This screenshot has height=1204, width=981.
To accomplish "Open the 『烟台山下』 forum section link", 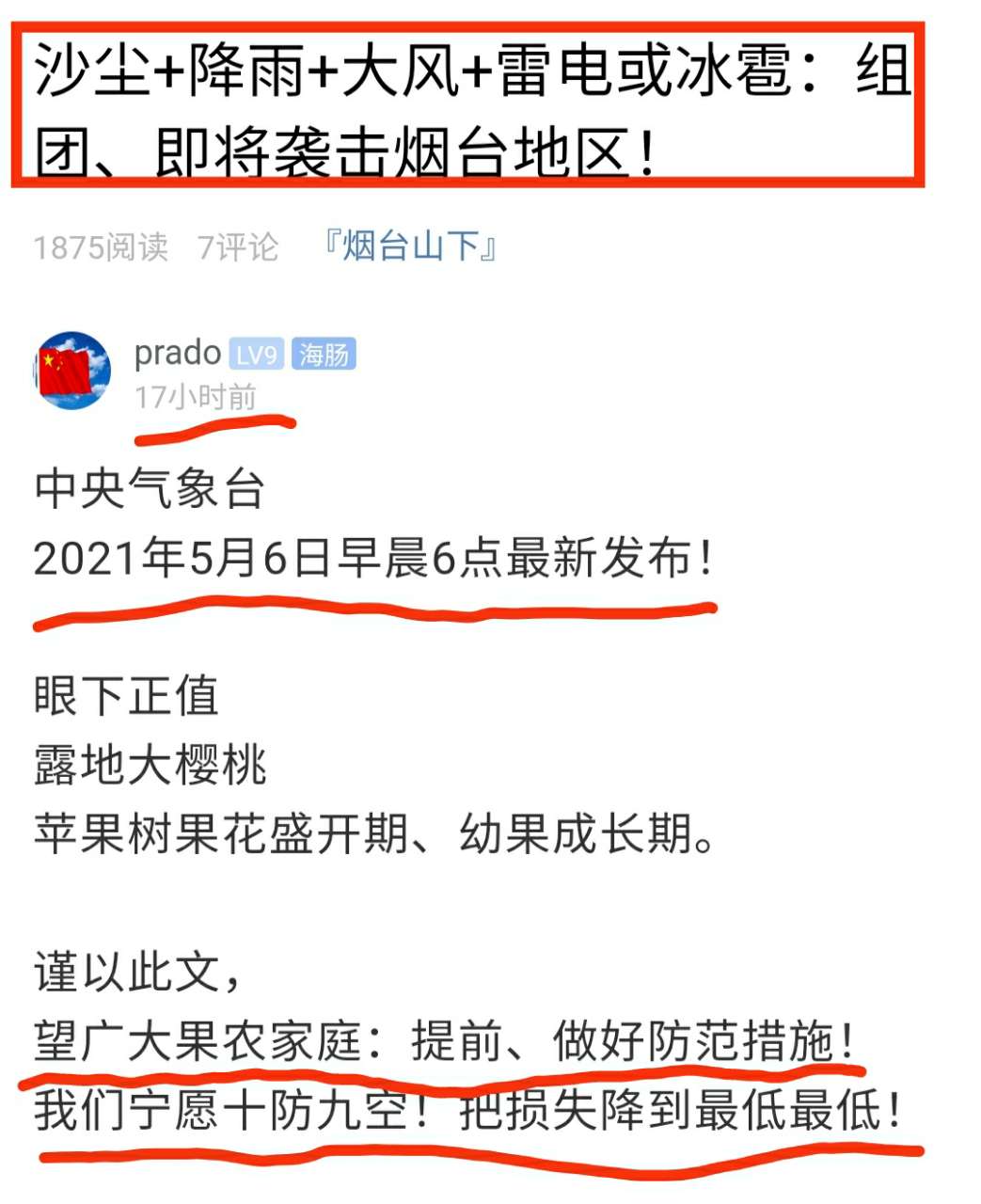I will pos(410,246).
